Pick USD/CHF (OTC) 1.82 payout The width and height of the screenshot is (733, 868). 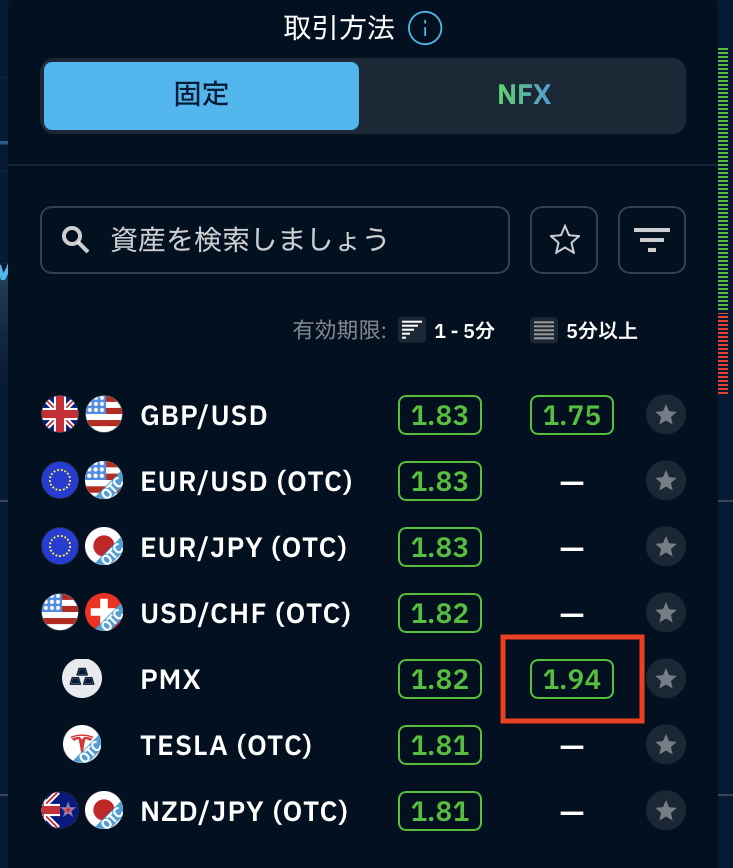coord(440,613)
